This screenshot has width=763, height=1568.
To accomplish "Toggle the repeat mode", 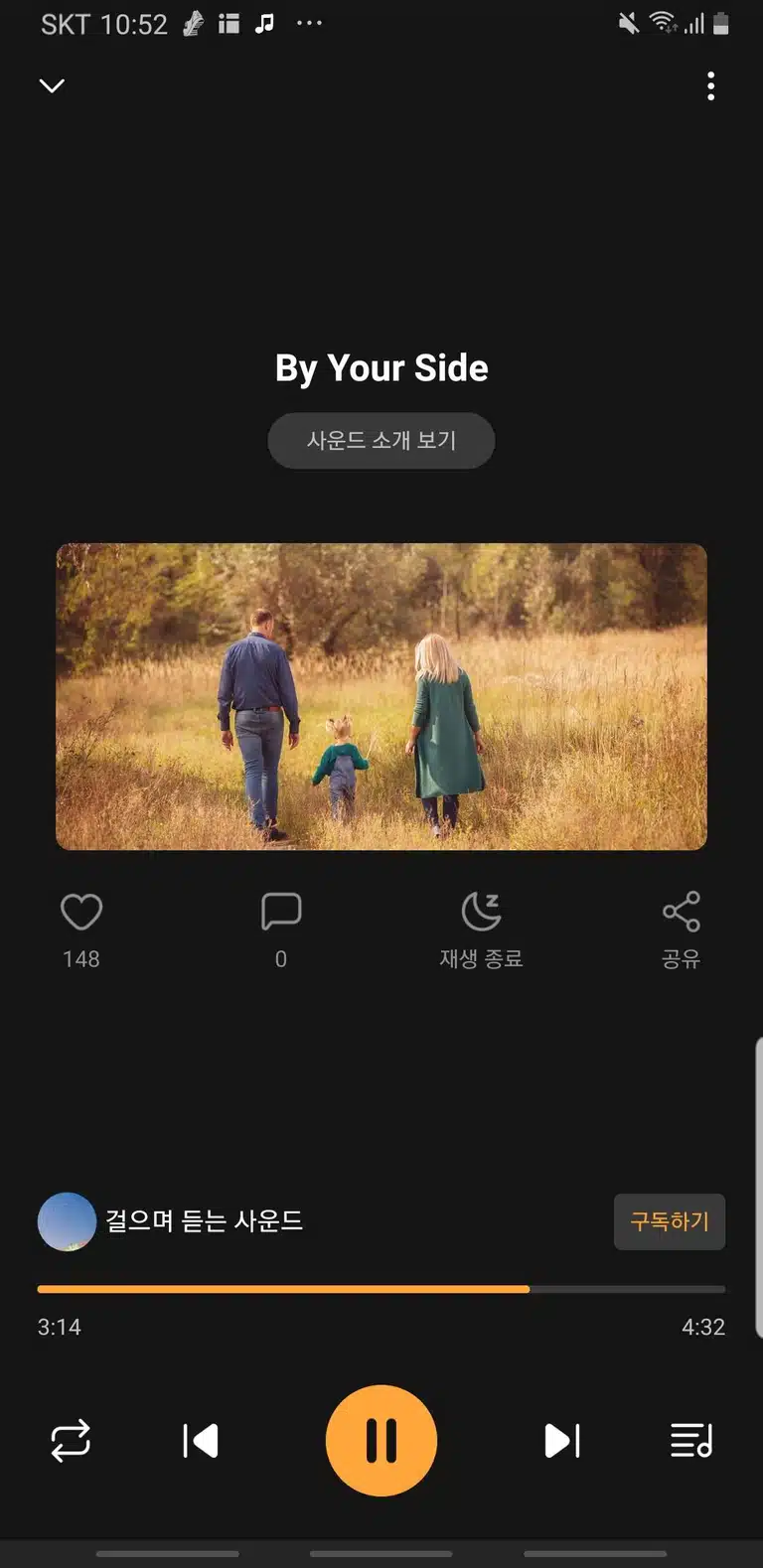I will (x=71, y=1441).
